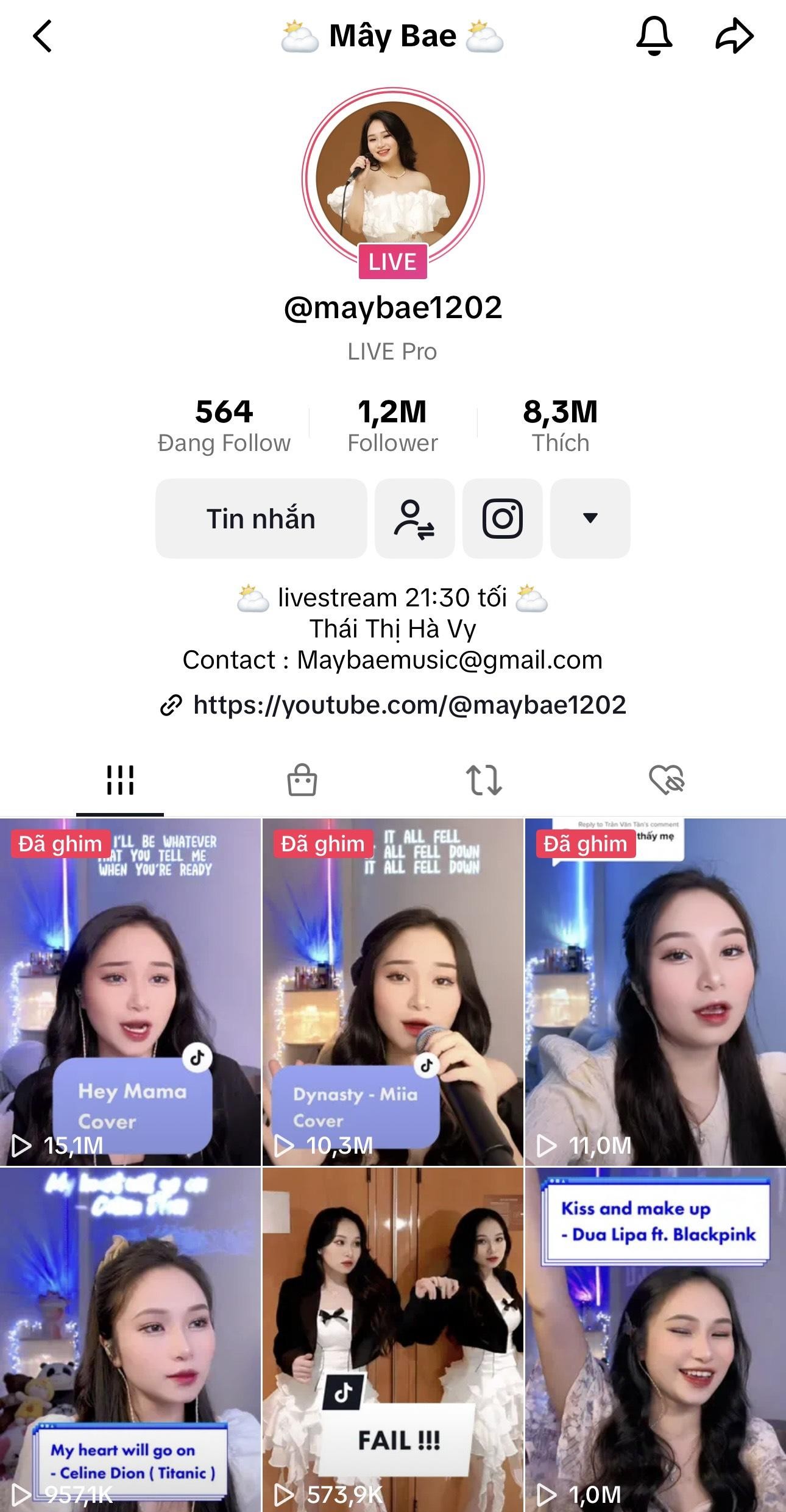Share this profile
This screenshot has height=1512, width=786.
(734, 37)
